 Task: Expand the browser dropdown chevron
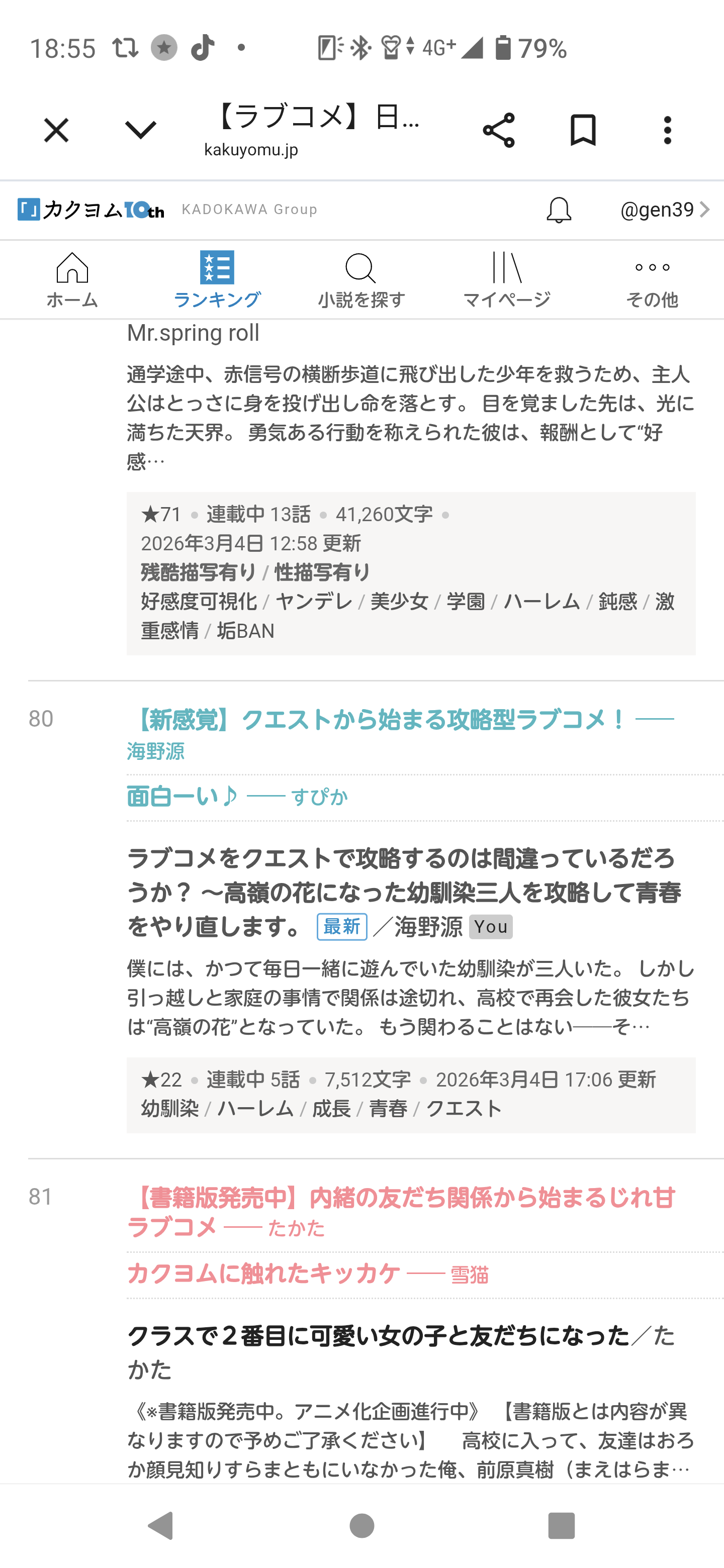[140, 130]
